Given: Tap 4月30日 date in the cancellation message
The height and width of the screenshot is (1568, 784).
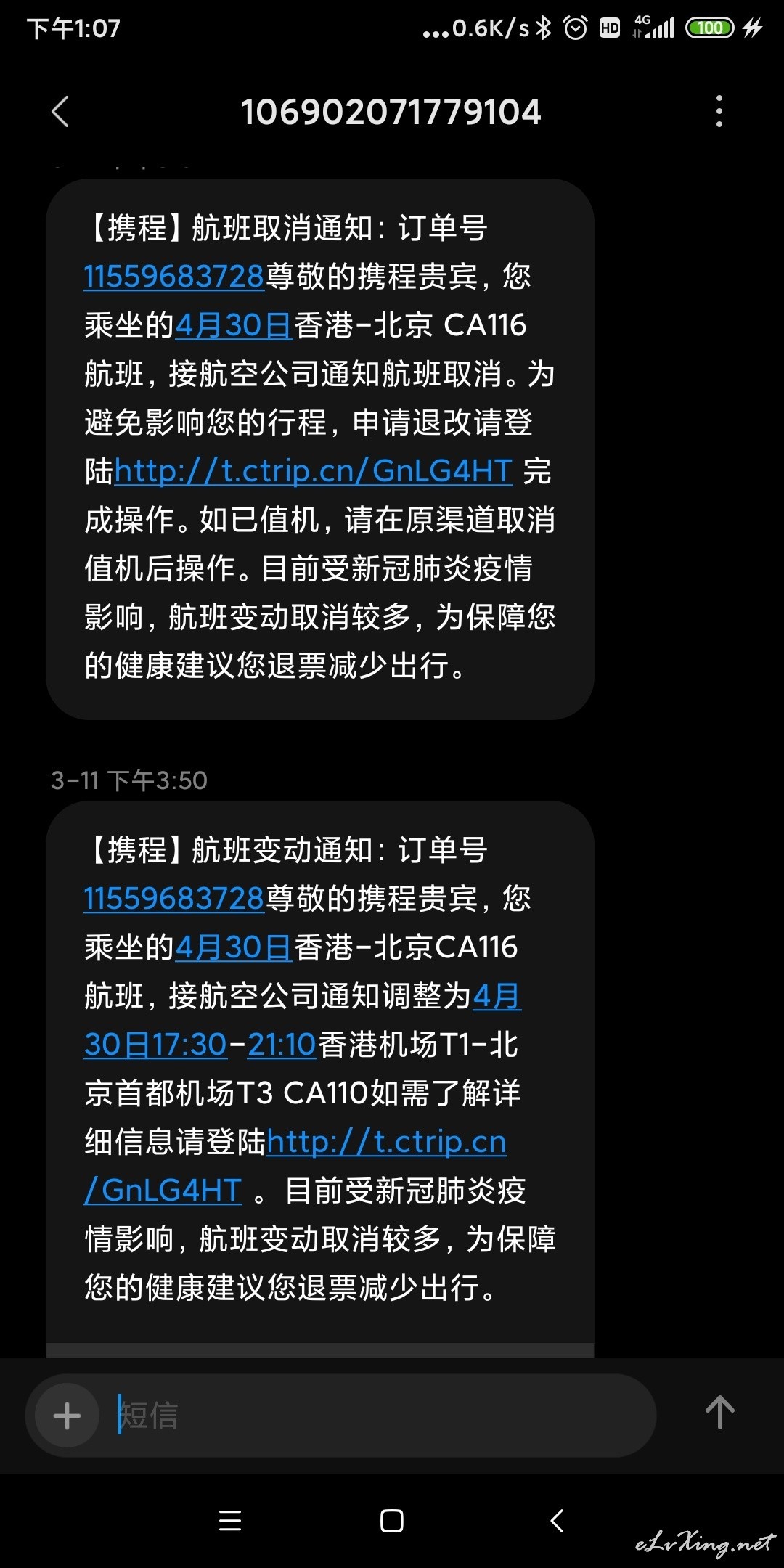Looking at the screenshot, I should click(233, 325).
